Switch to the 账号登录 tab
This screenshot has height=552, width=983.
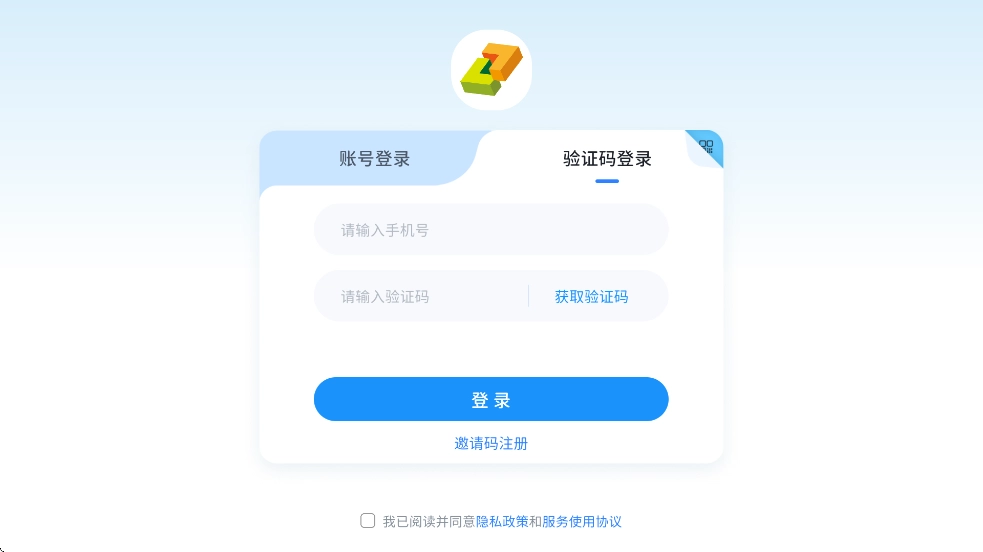point(374,159)
